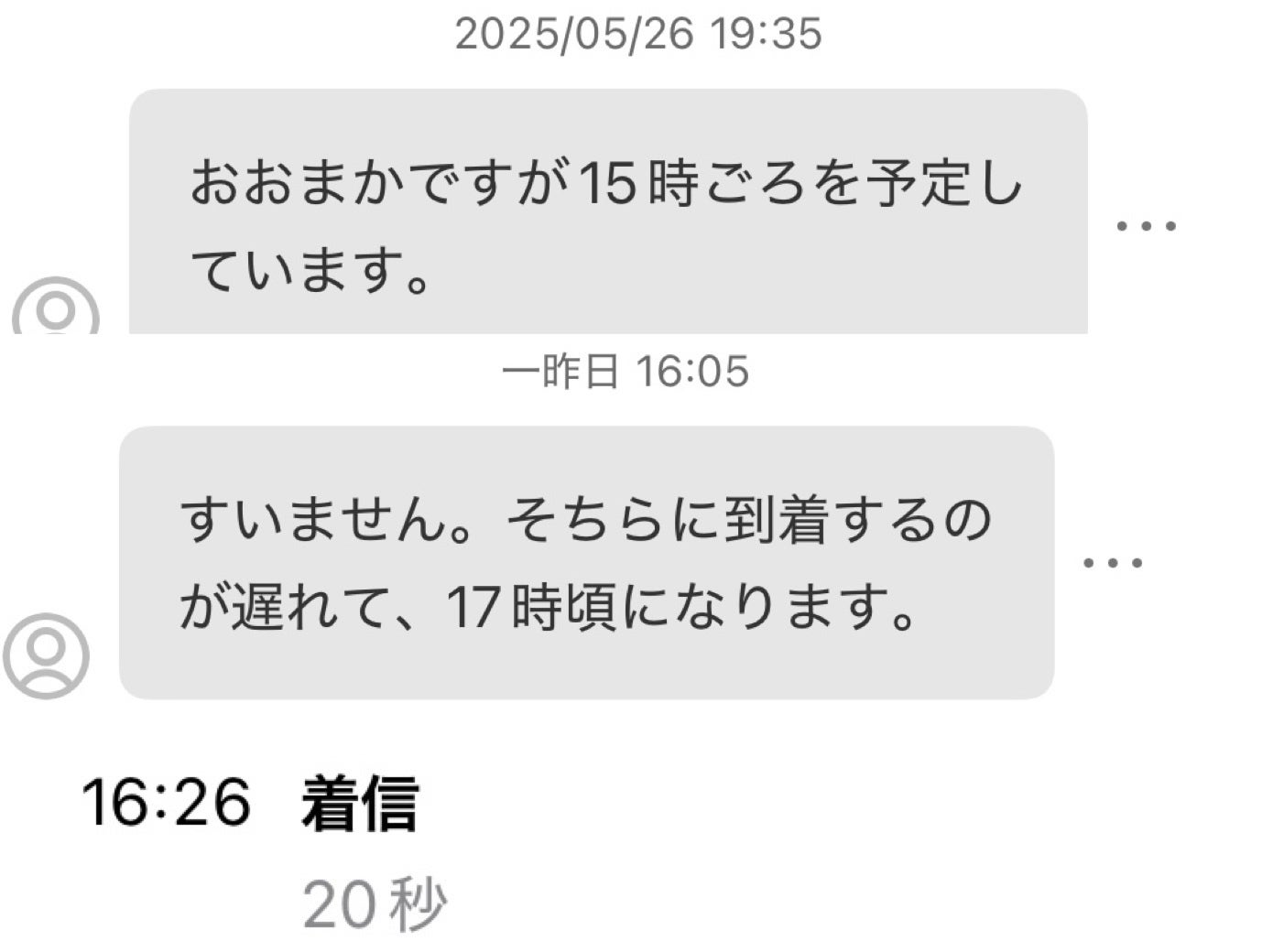Open sender avatar beside すいません message
This screenshot has width=1273, height=952.
pyautogui.click(x=46, y=655)
